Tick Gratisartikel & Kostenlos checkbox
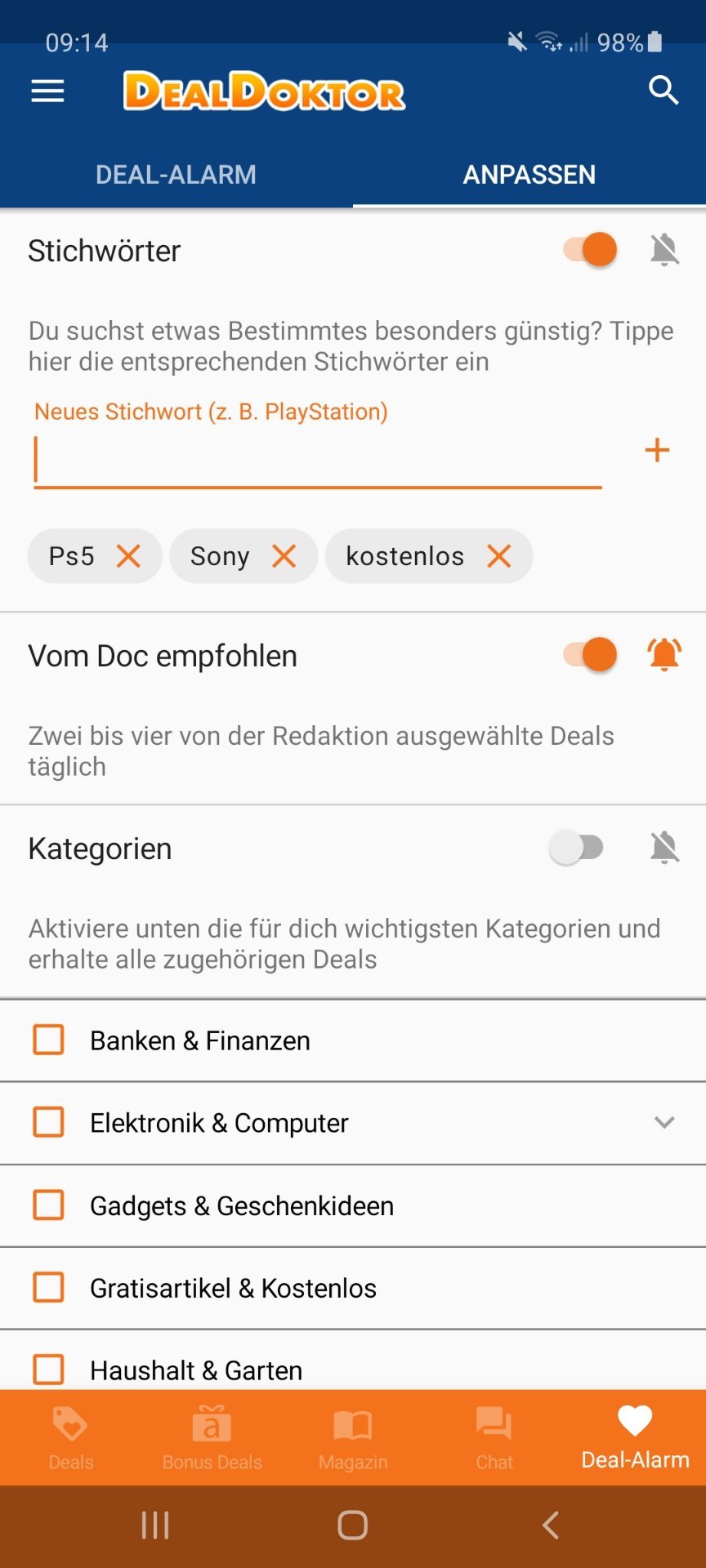Image resolution: width=706 pixels, height=1568 pixels. click(48, 1287)
